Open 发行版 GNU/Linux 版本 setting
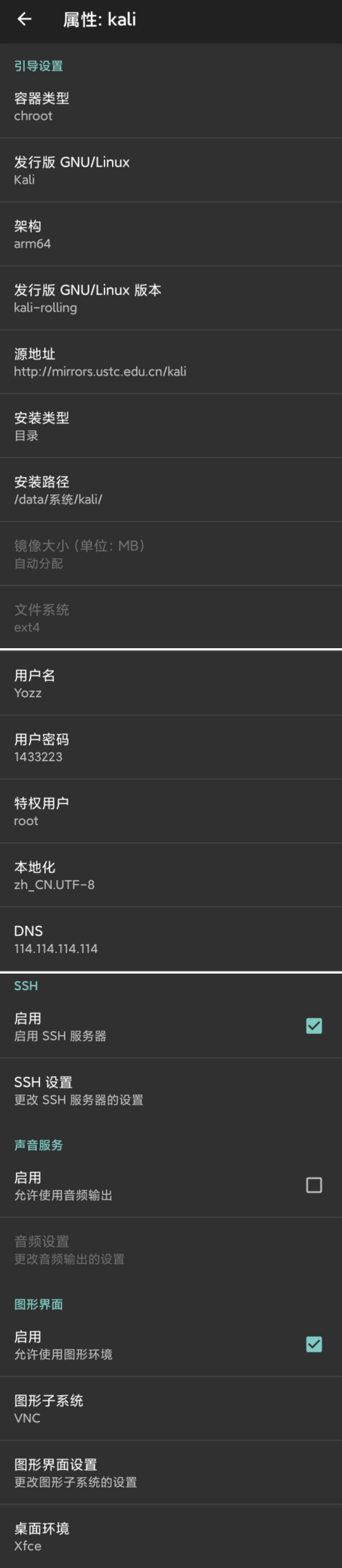This screenshot has height=1568, width=342. (170, 298)
